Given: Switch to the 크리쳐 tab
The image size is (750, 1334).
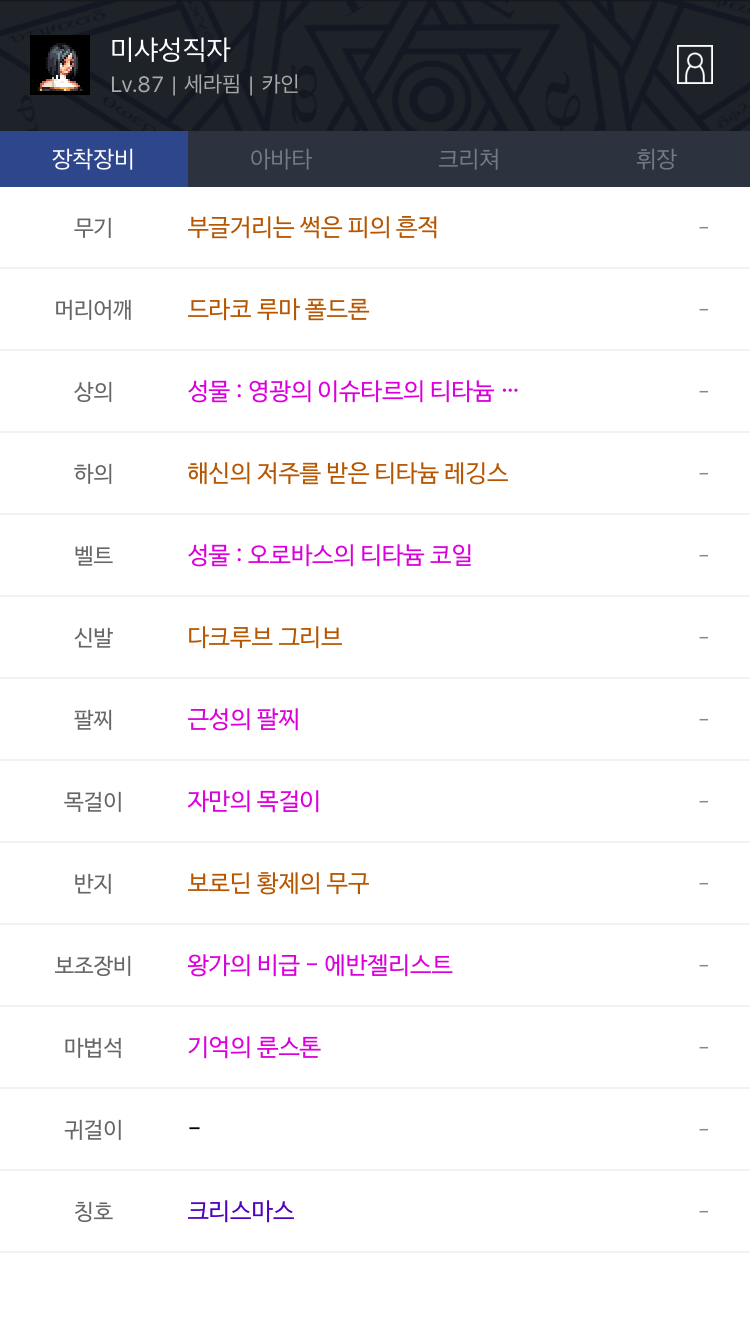Looking at the screenshot, I should tap(469, 159).
